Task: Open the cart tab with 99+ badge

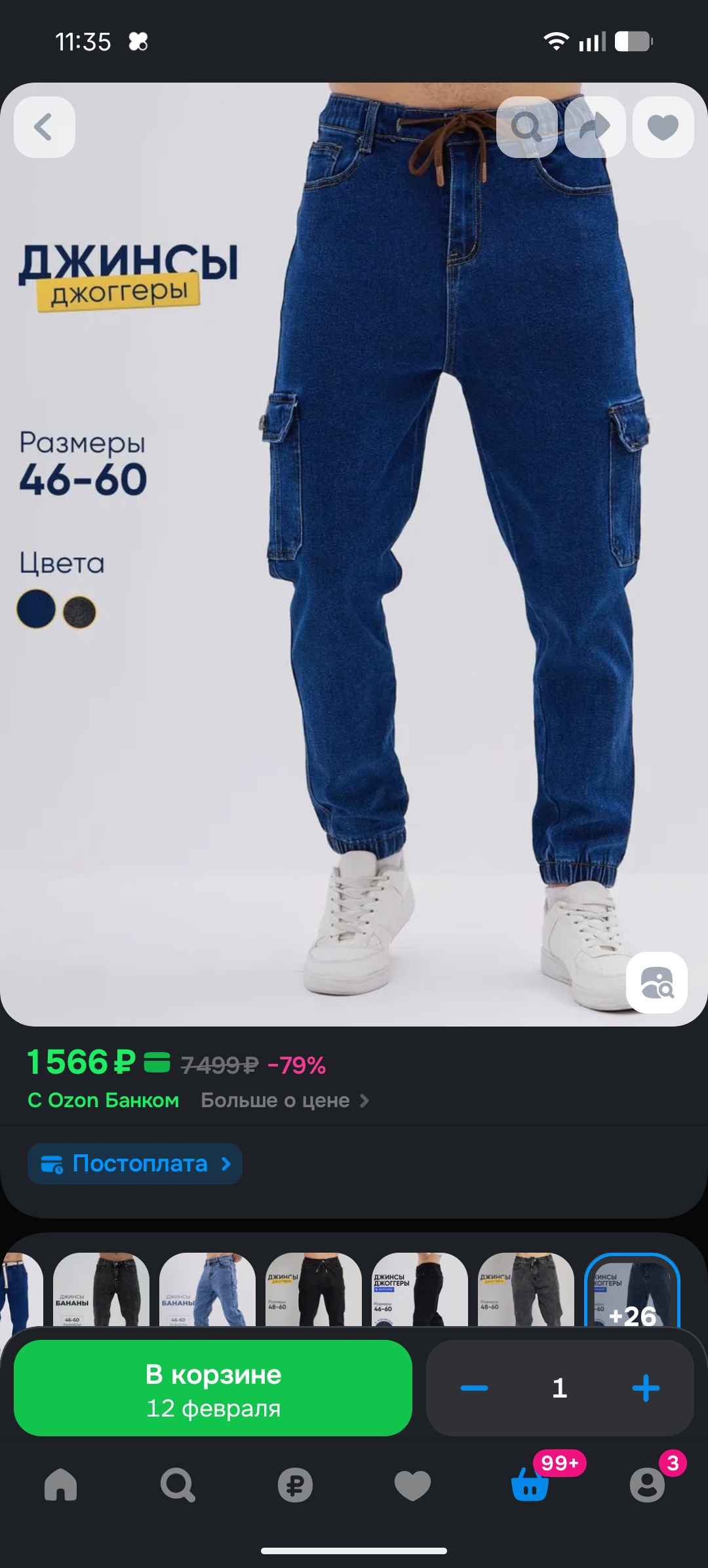Action: pyautogui.click(x=530, y=1484)
